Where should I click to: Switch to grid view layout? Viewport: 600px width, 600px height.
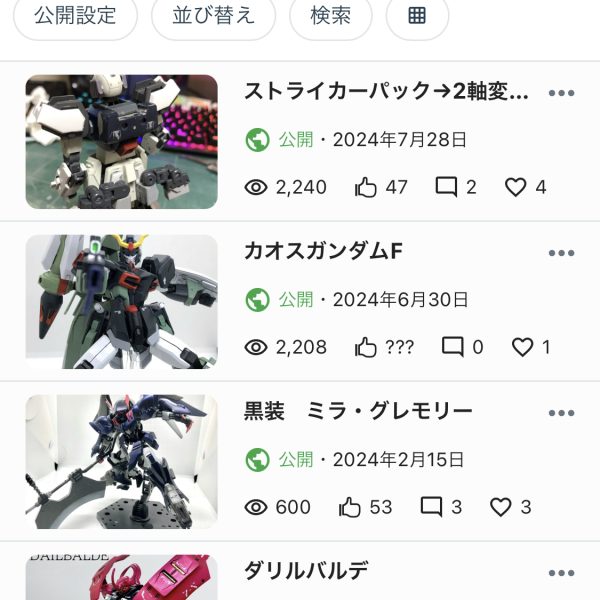pyautogui.click(x=417, y=16)
